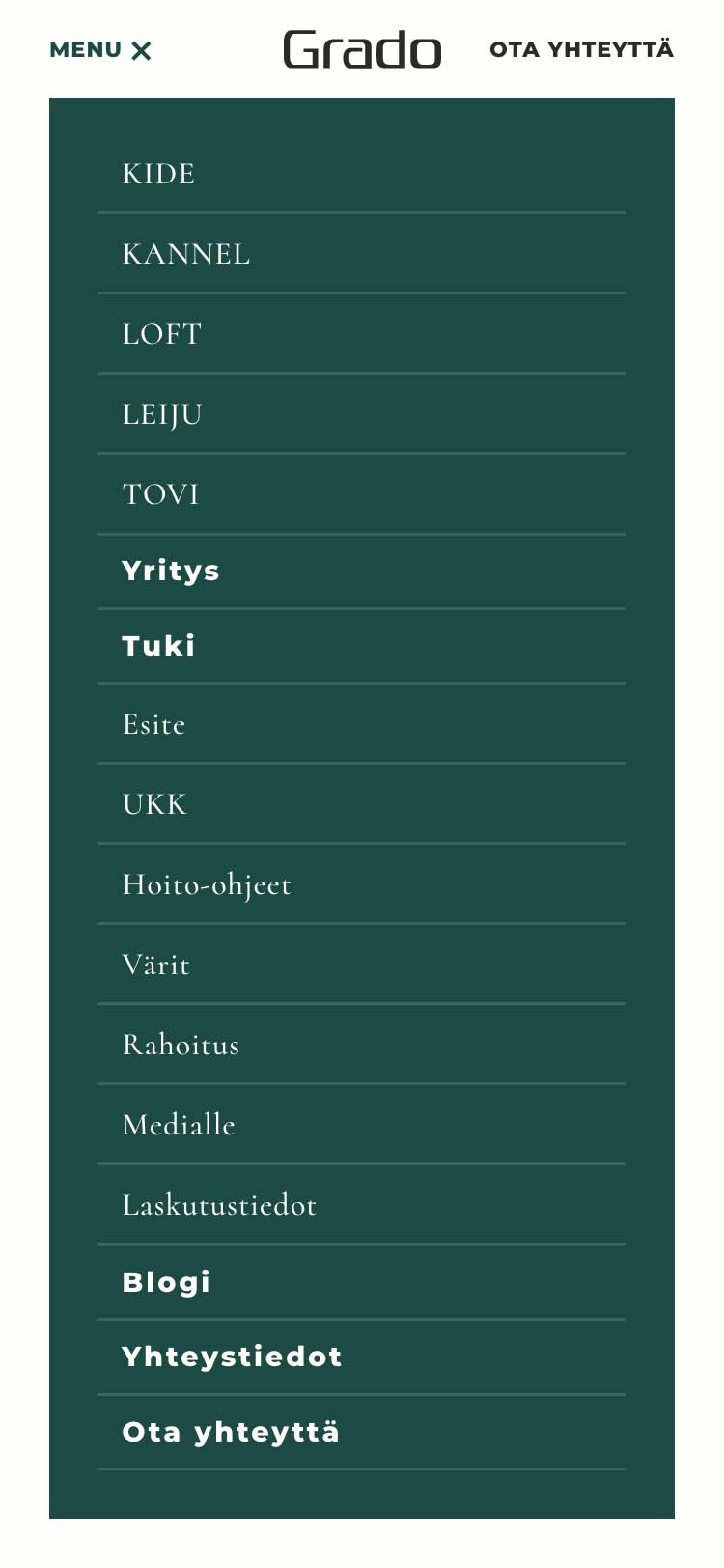
Task: Go to the Blogi section
Action: [361, 1282]
